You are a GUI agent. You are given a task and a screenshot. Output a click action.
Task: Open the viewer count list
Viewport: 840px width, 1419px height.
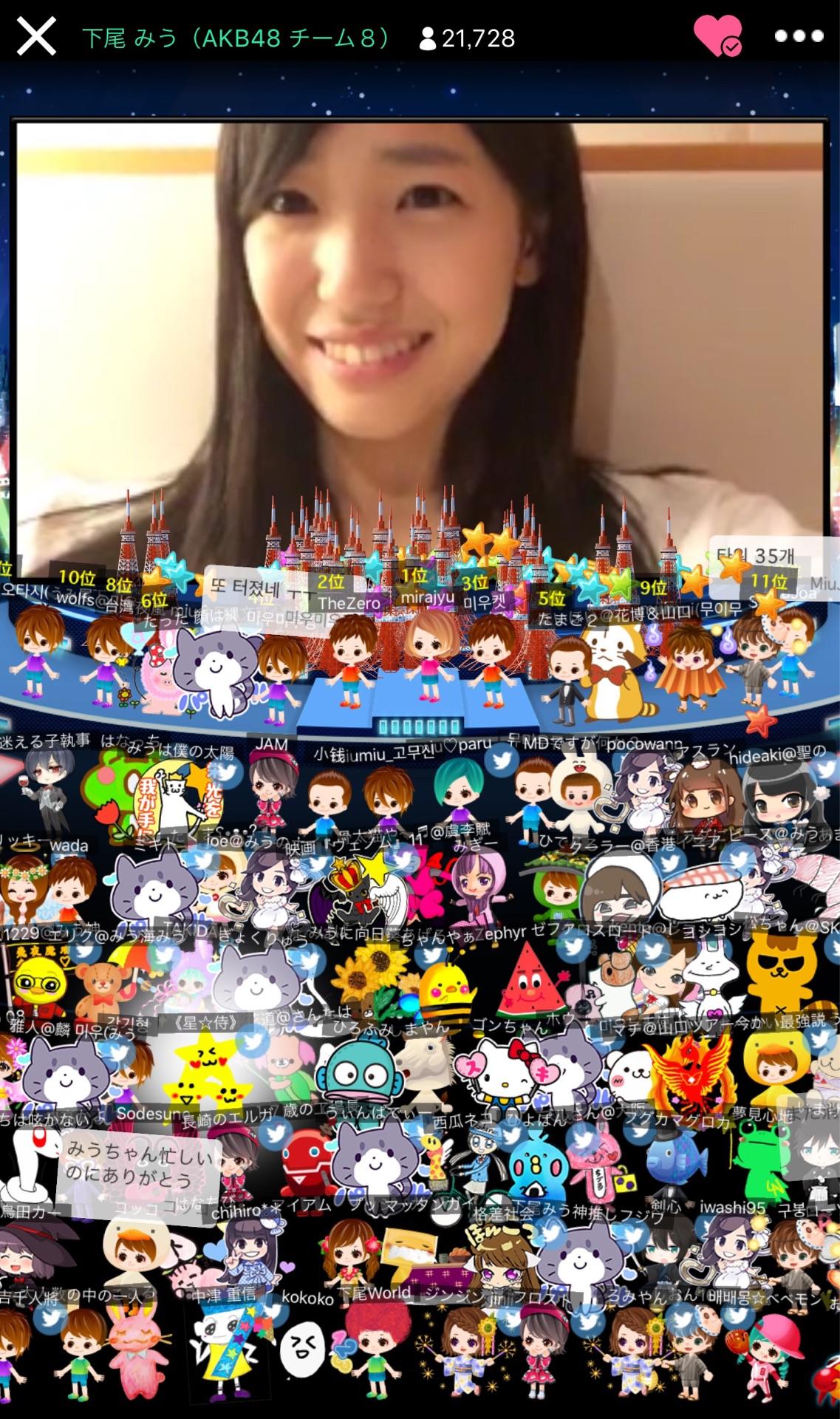(x=467, y=38)
